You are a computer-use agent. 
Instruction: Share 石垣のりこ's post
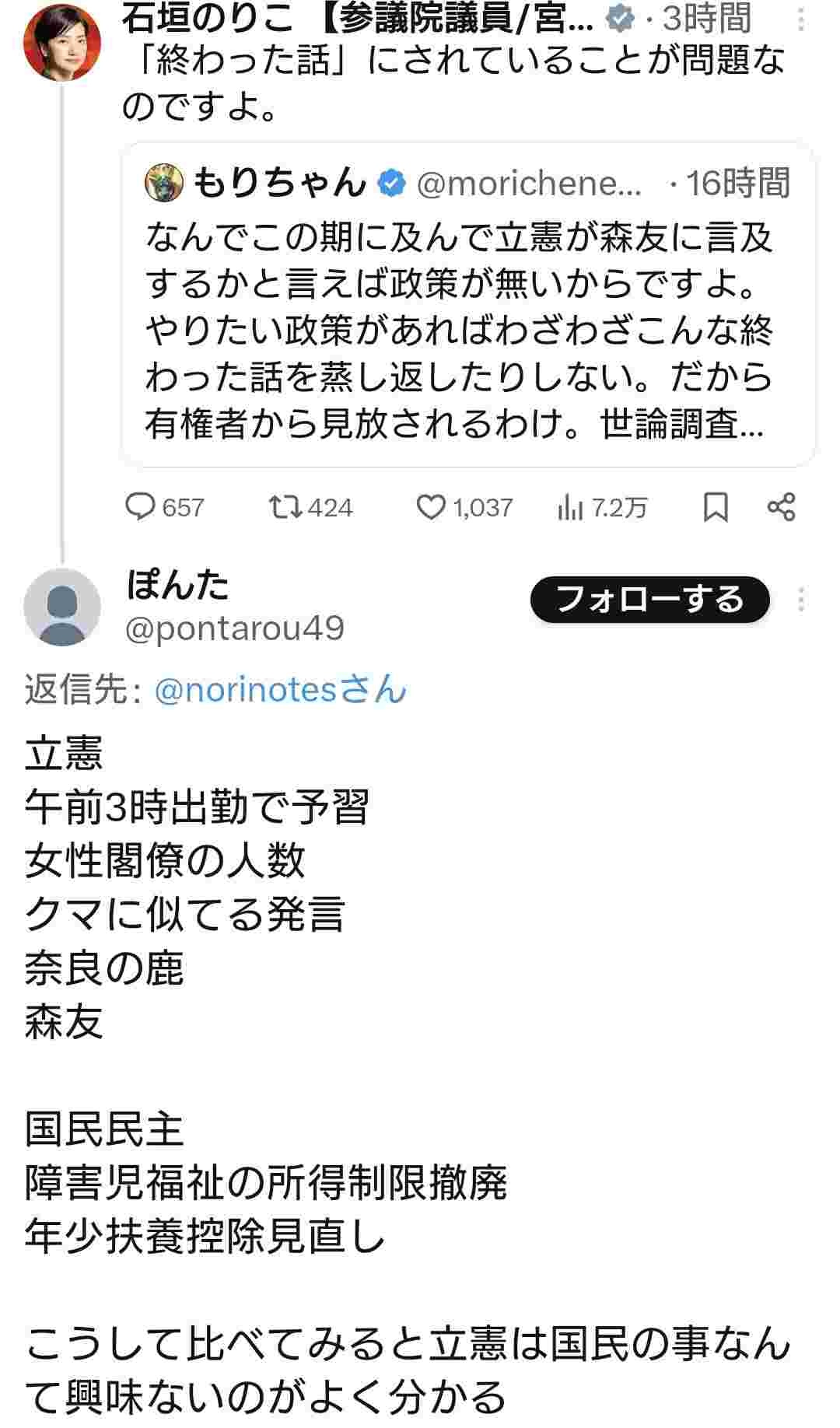tap(781, 507)
